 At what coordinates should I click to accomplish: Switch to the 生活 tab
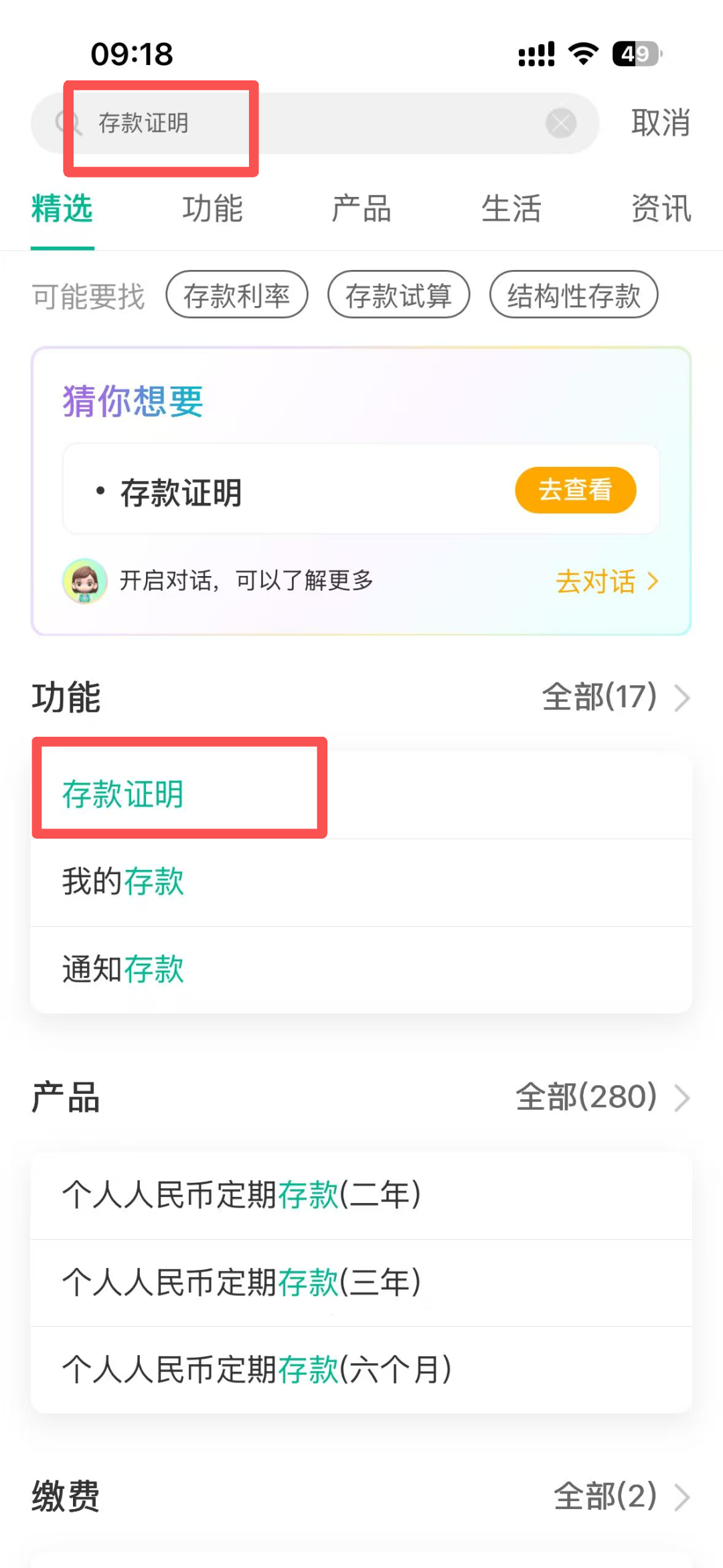tap(511, 208)
